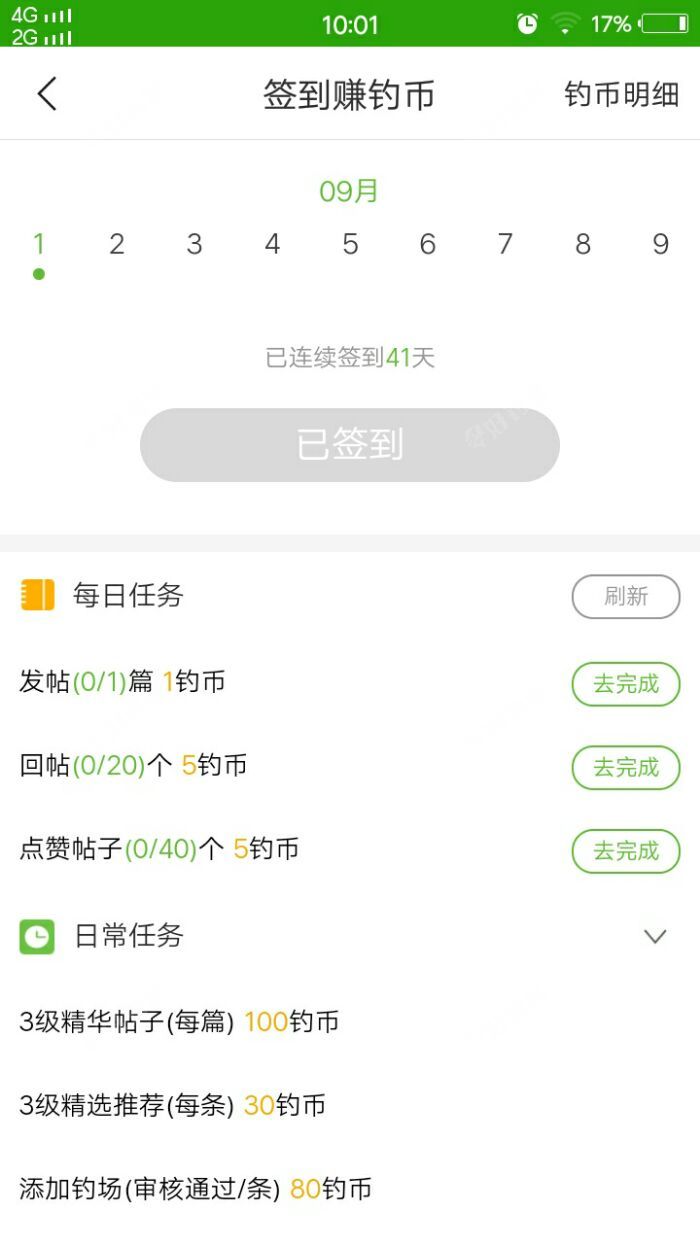
Task: Select day 1 in the calendar
Action: pos(39,244)
